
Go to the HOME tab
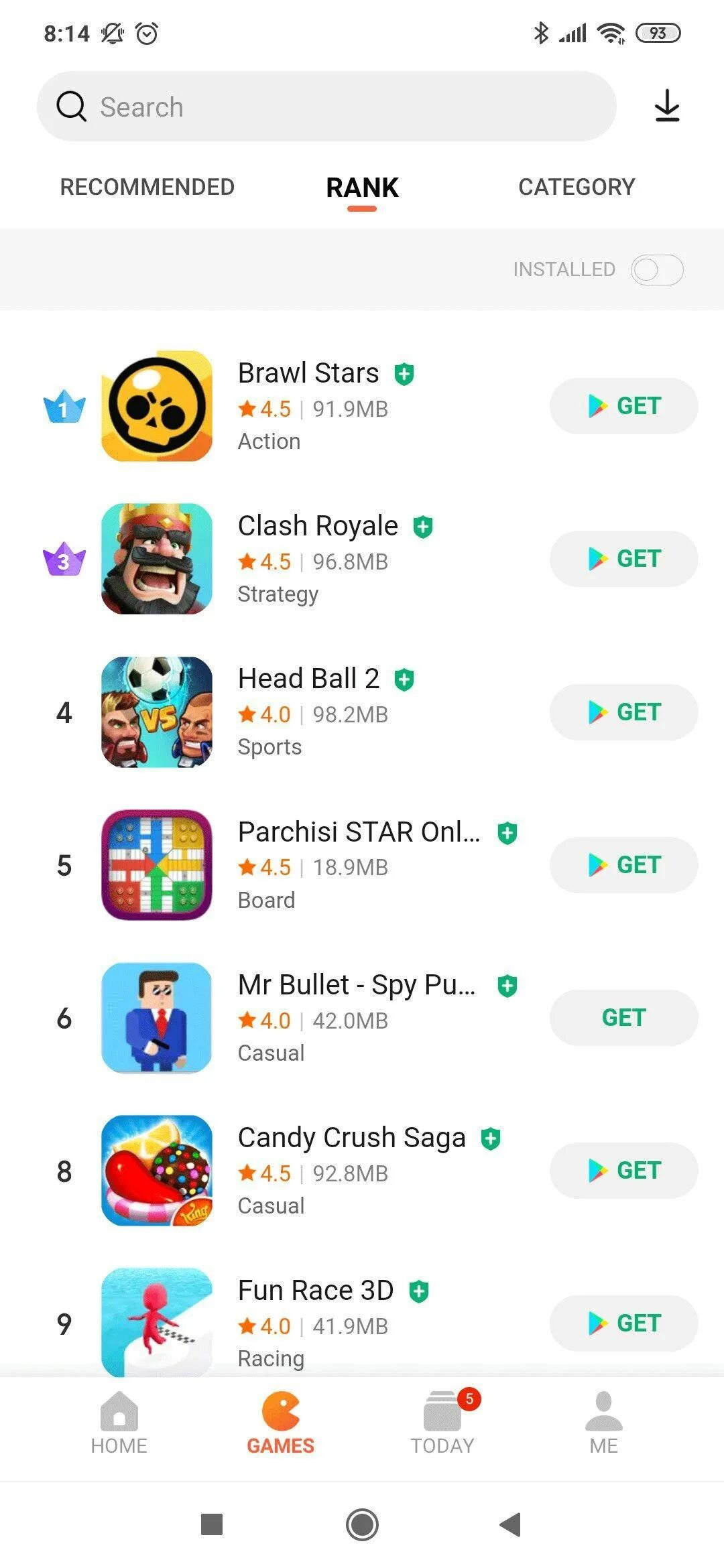pos(119,1422)
